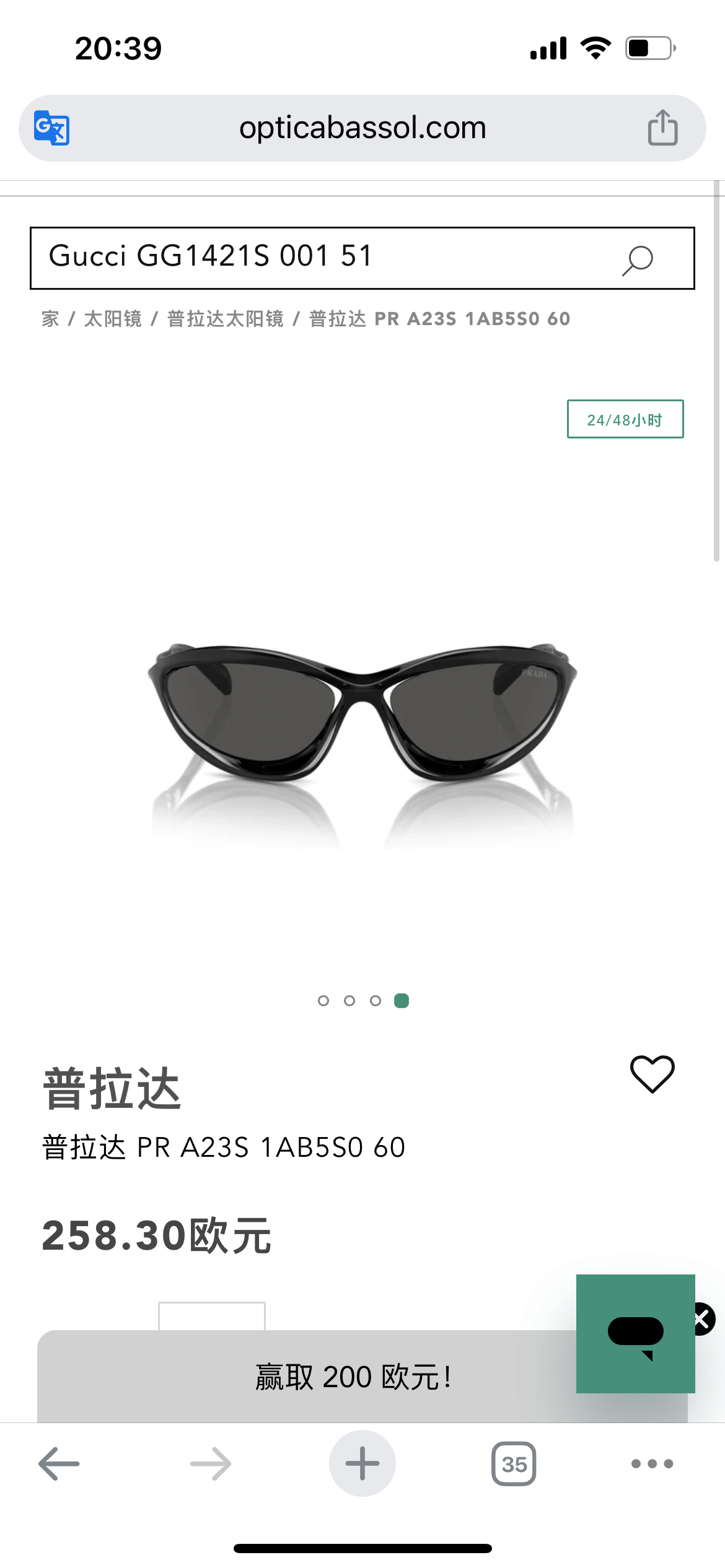The height and width of the screenshot is (1568, 725).
Task: Dismiss the chat widget
Action: 702,1319
